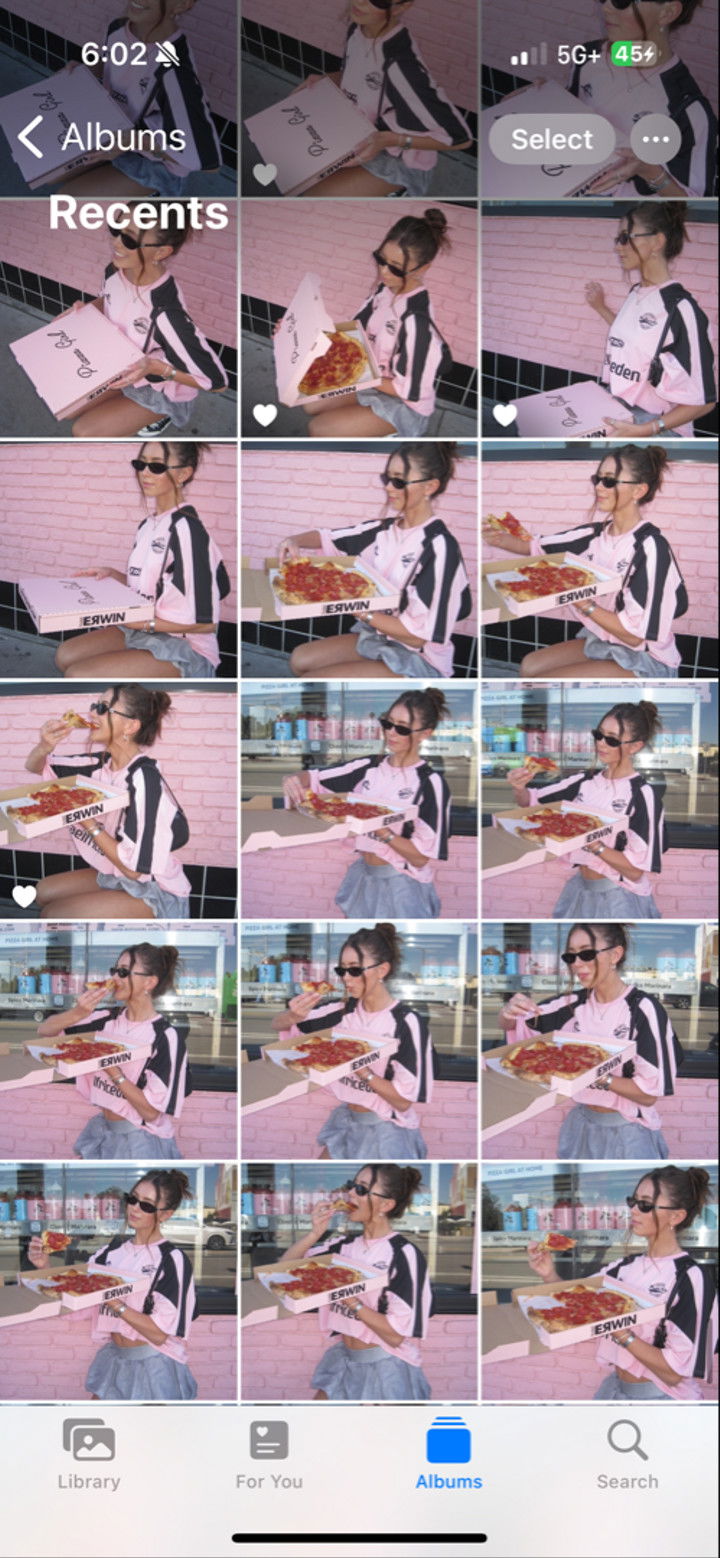Image resolution: width=720 pixels, height=1558 pixels.
Task: Open the More options ellipsis menu
Action: coord(655,139)
